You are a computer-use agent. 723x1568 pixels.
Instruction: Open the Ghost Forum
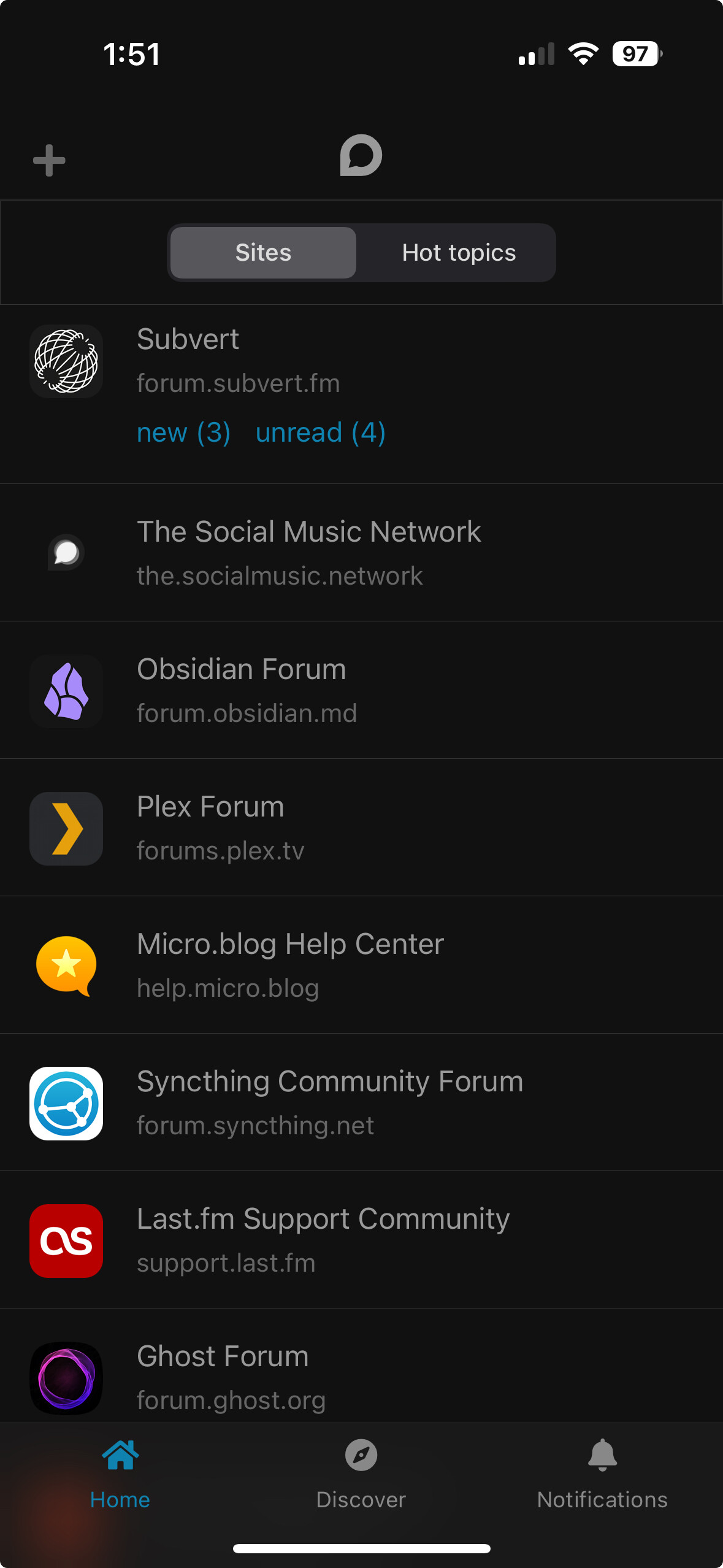361,1366
